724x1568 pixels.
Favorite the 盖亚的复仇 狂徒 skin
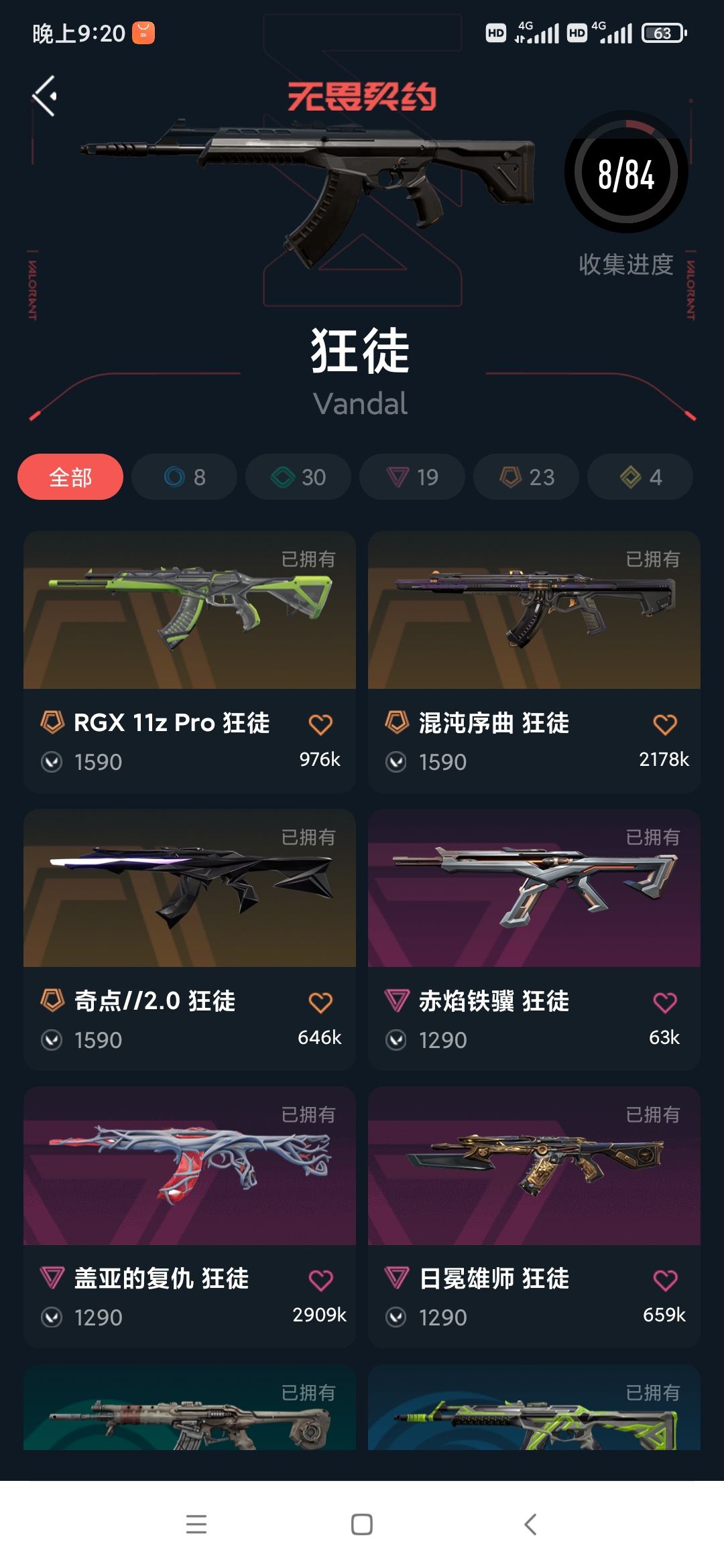320,1279
